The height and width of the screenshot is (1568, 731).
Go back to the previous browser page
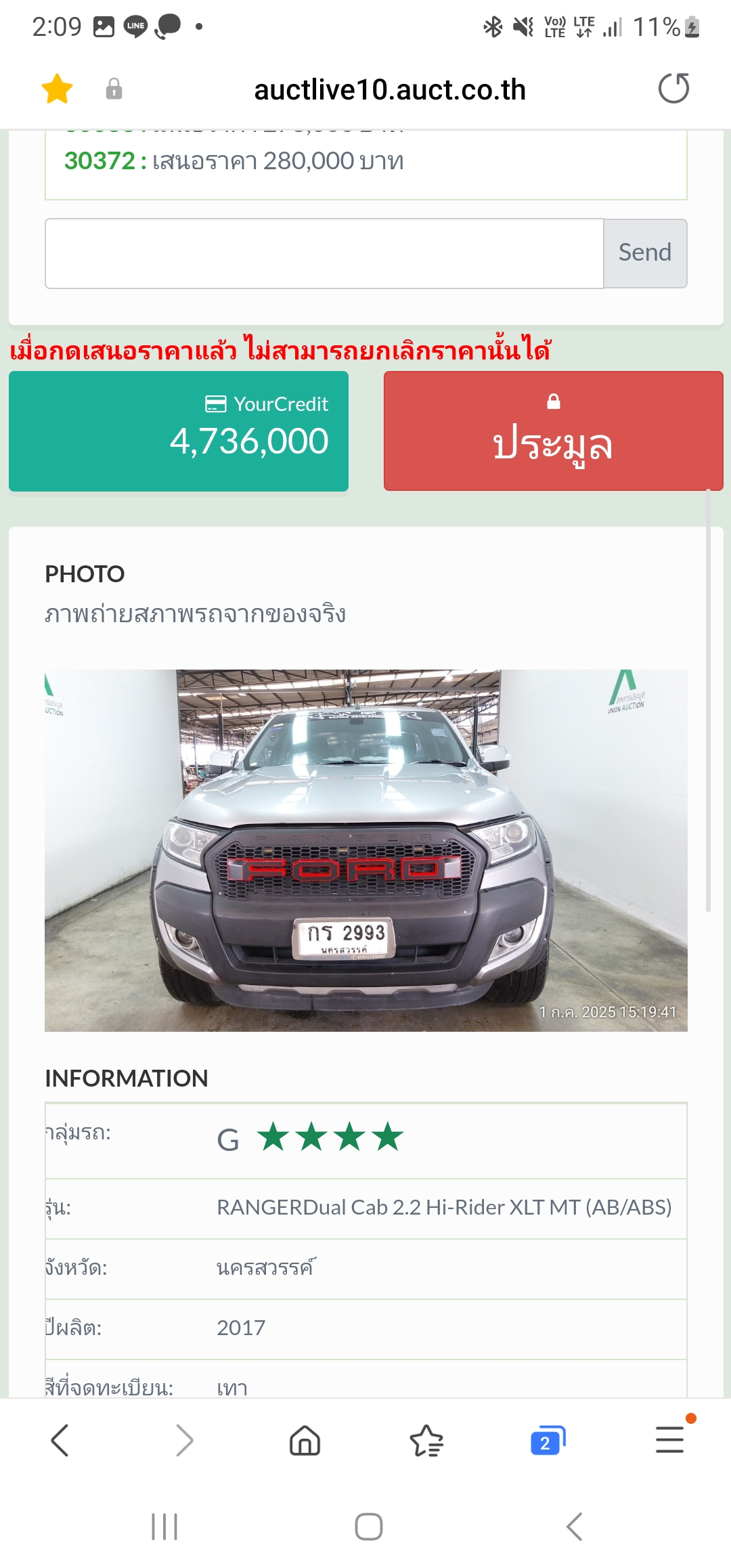(x=60, y=1440)
